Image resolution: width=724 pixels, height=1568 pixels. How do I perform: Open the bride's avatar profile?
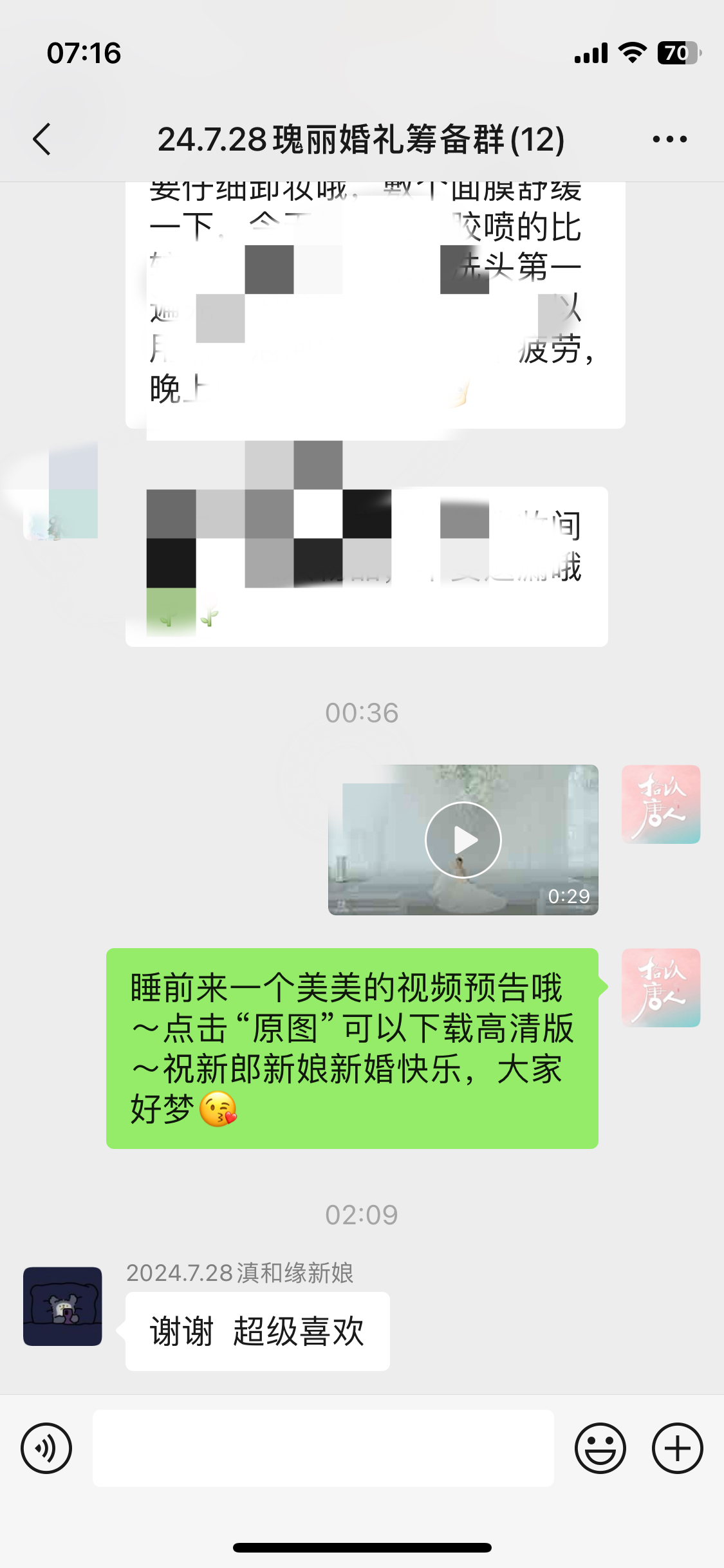pos(62,1306)
